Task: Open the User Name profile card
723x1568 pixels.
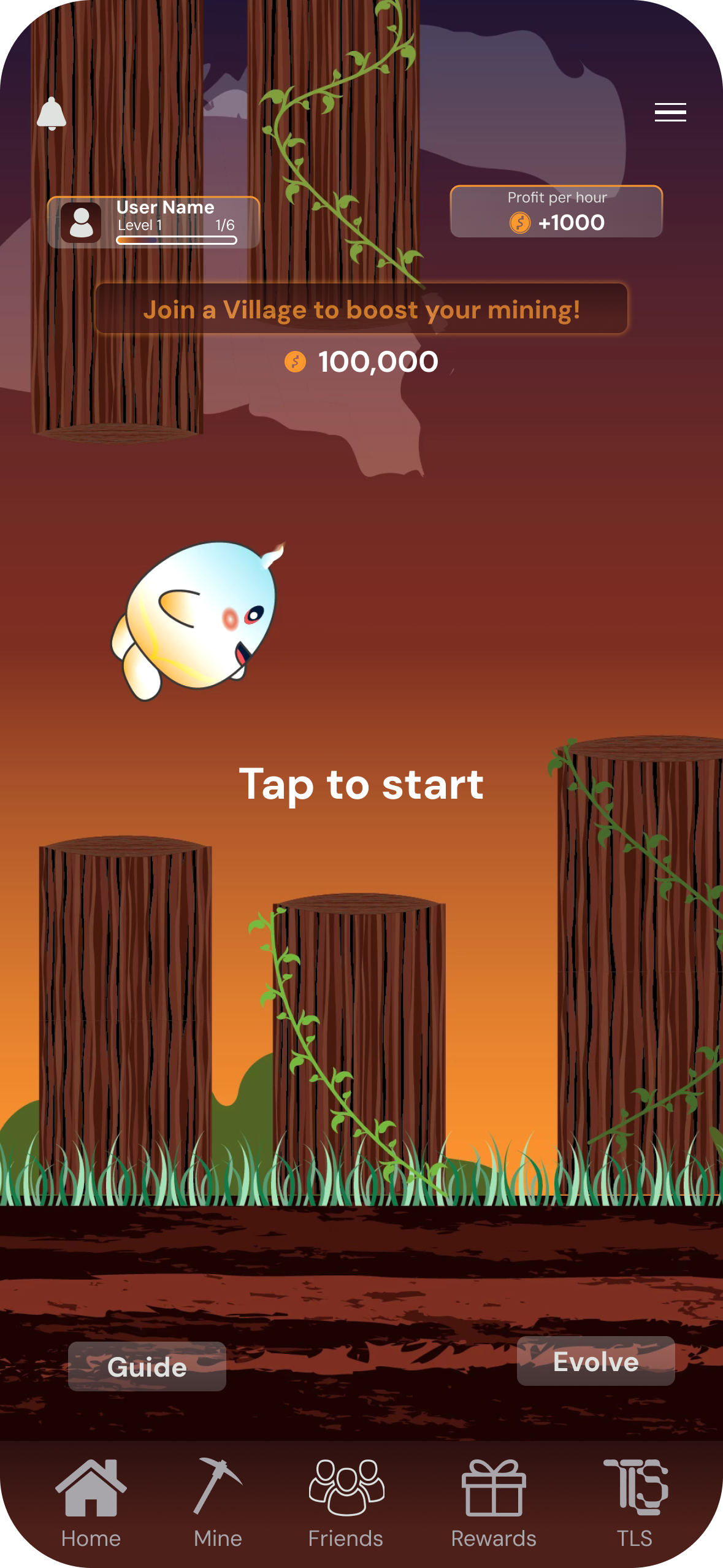Action: [x=153, y=222]
